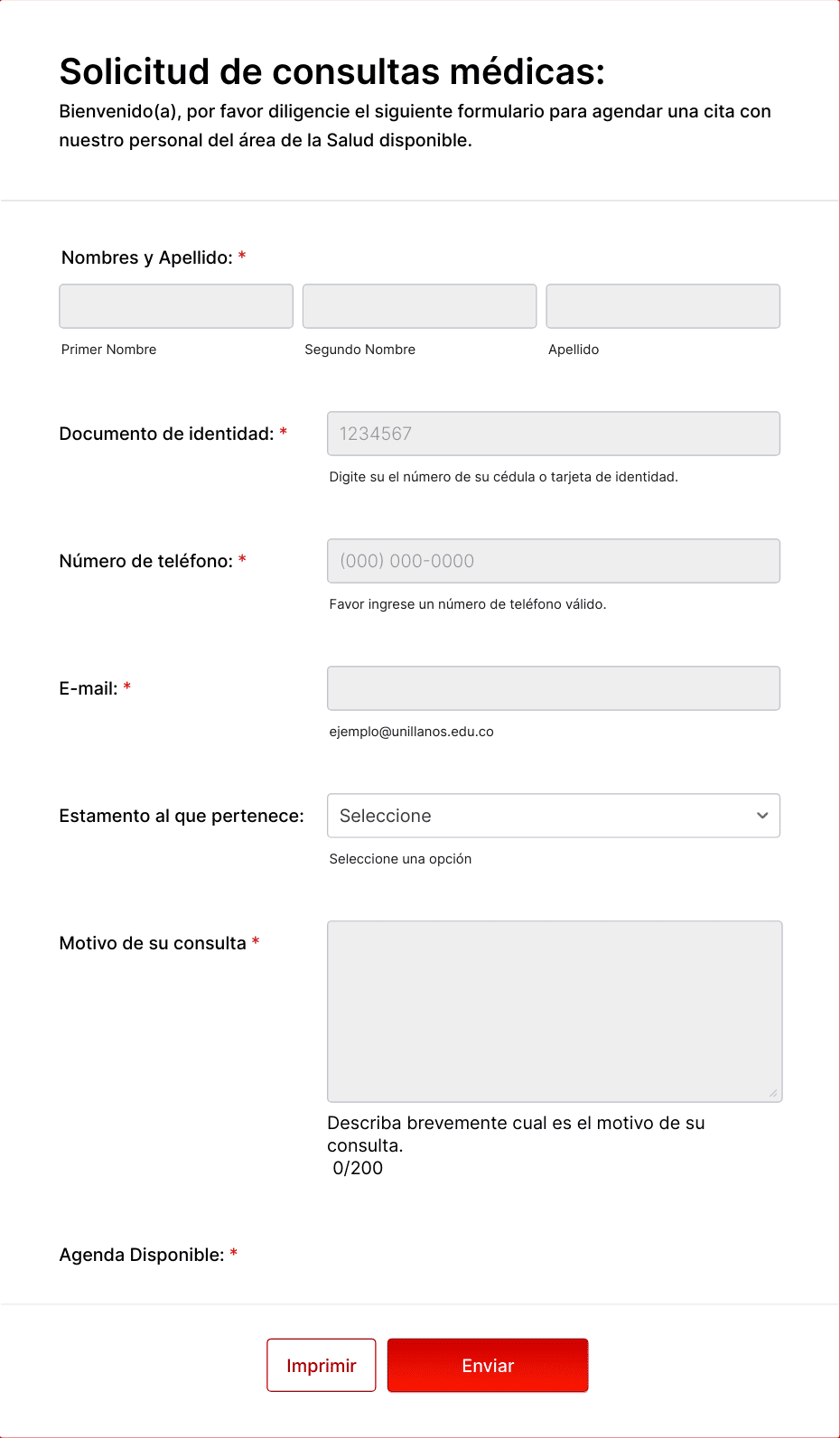The width and height of the screenshot is (840, 1438).
Task: Expand the Estamento al que pertenece dropdown
Action: coord(554,816)
